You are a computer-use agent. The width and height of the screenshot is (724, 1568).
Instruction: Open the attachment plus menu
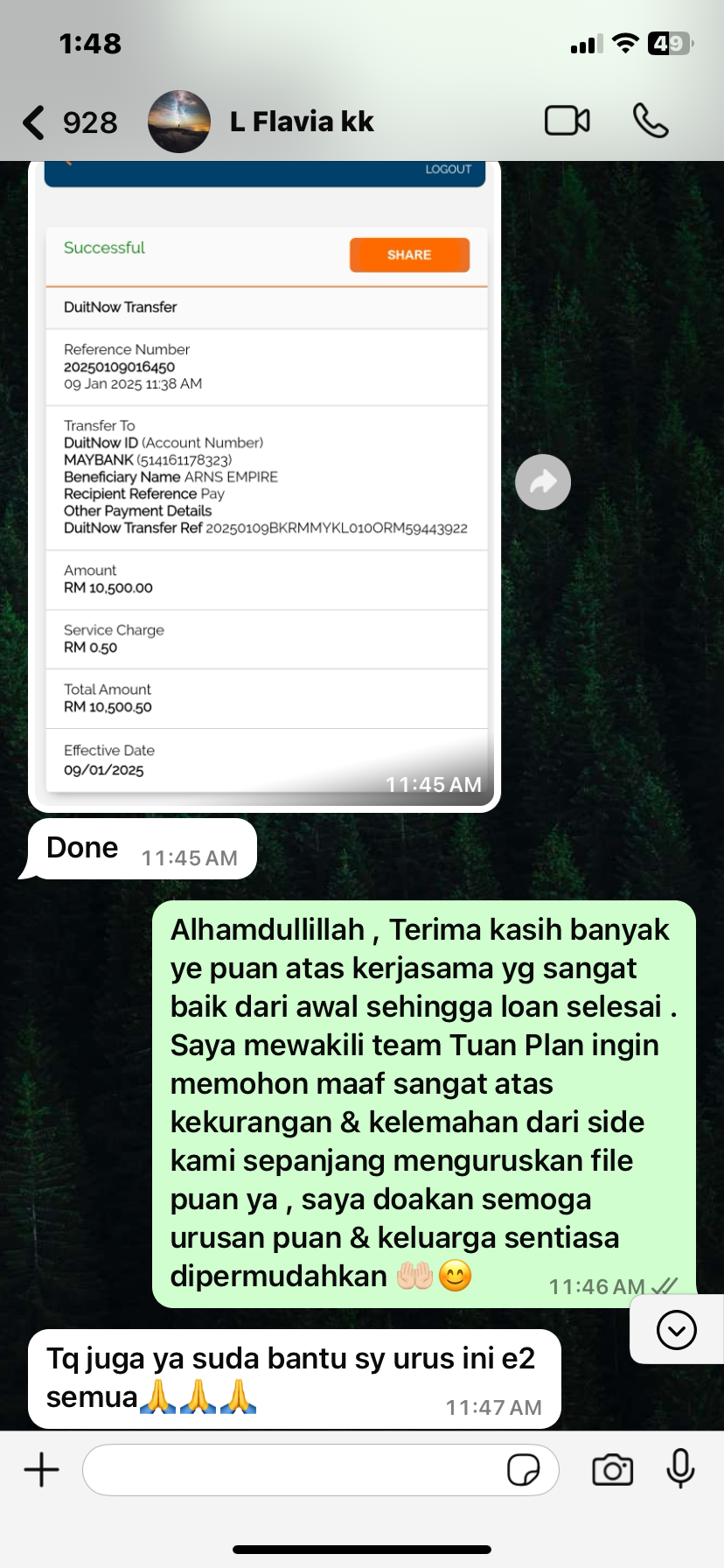tap(41, 1469)
